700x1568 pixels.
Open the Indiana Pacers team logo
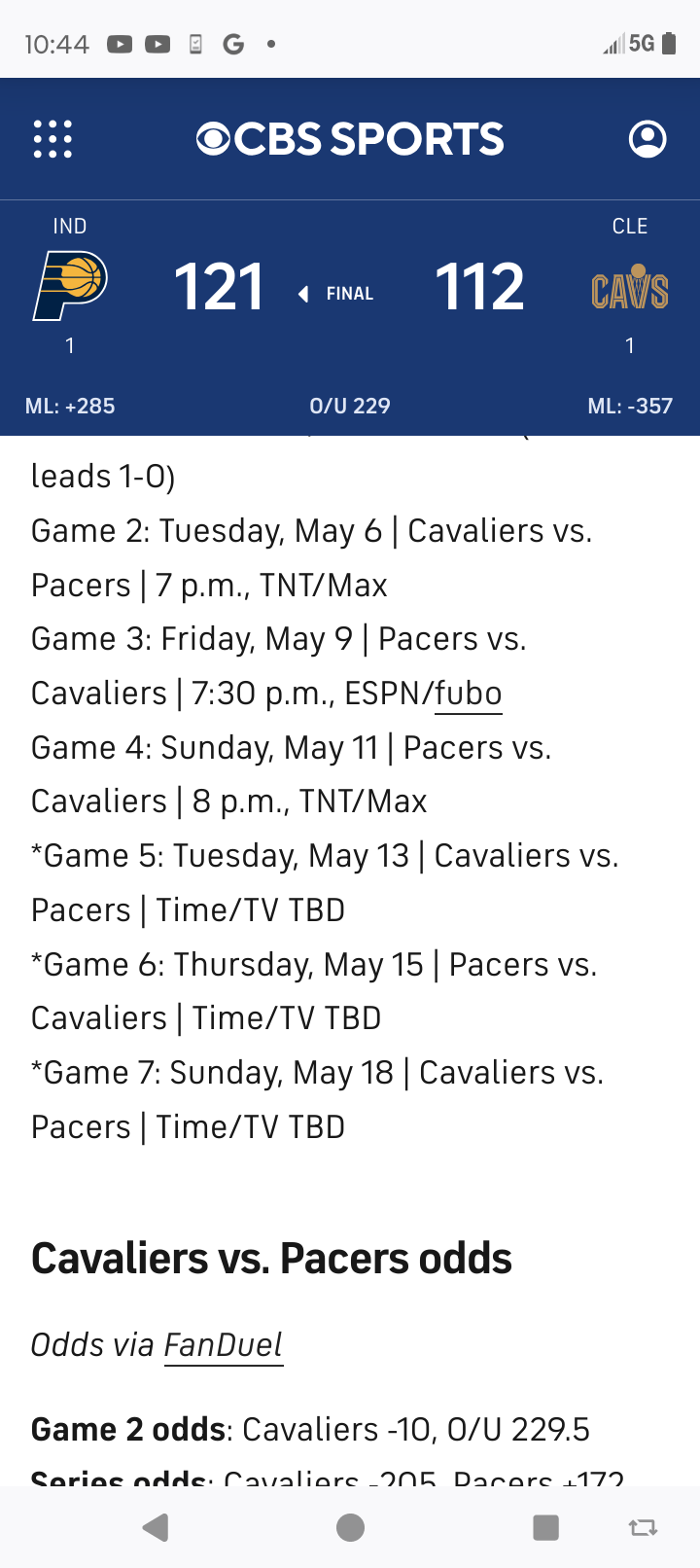click(x=70, y=286)
